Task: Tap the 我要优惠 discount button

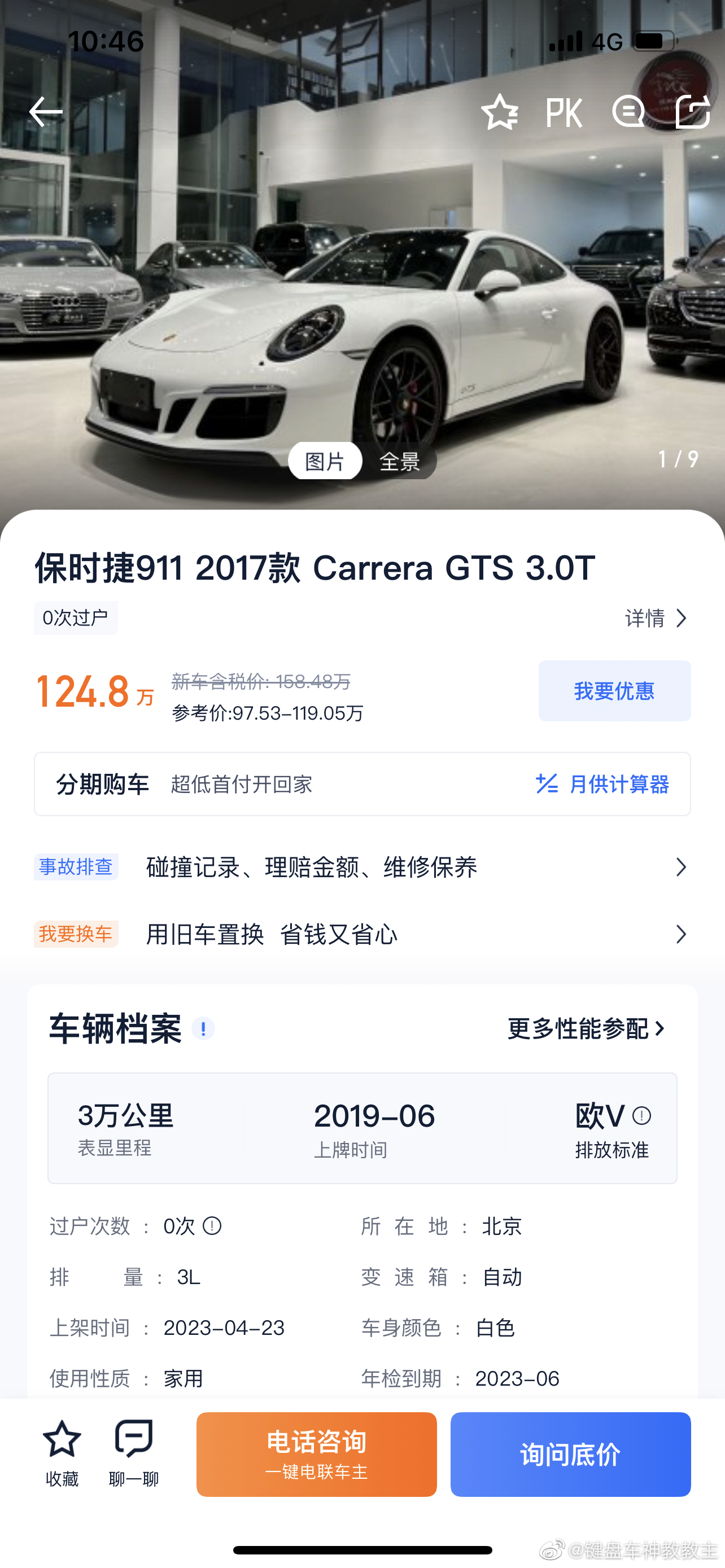Action: click(x=614, y=690)
